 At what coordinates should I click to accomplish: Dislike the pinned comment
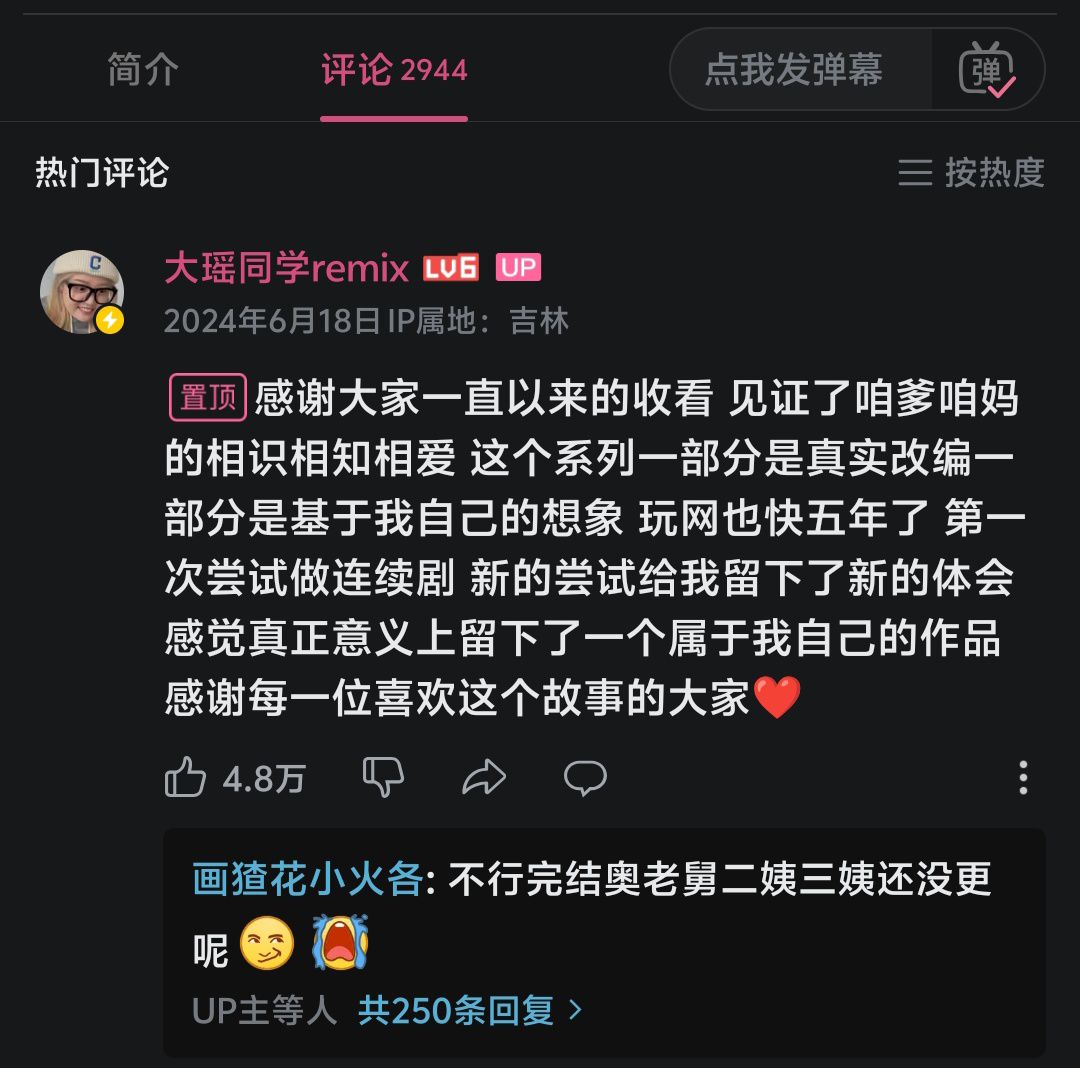383,778
